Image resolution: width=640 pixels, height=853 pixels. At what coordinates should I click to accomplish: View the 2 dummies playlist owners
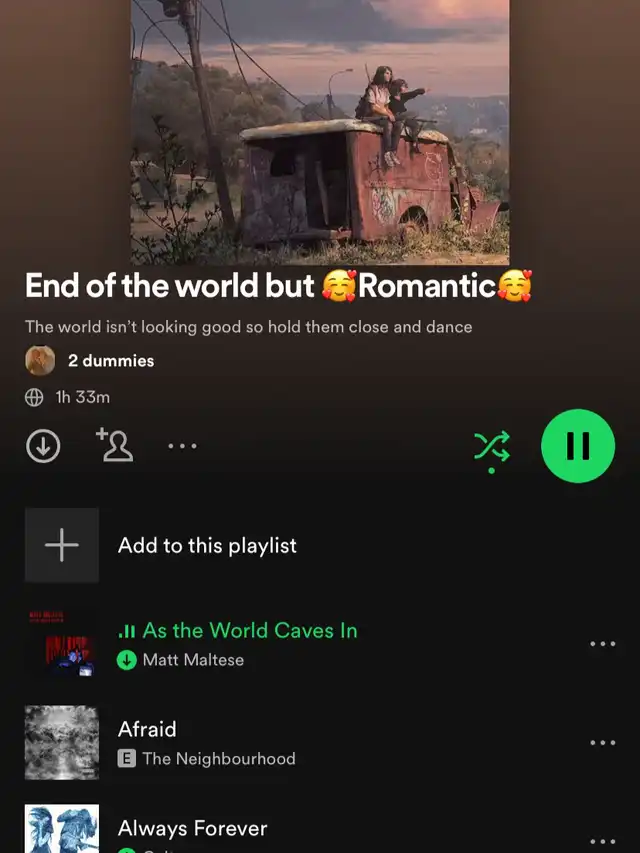tap(110, 360)
